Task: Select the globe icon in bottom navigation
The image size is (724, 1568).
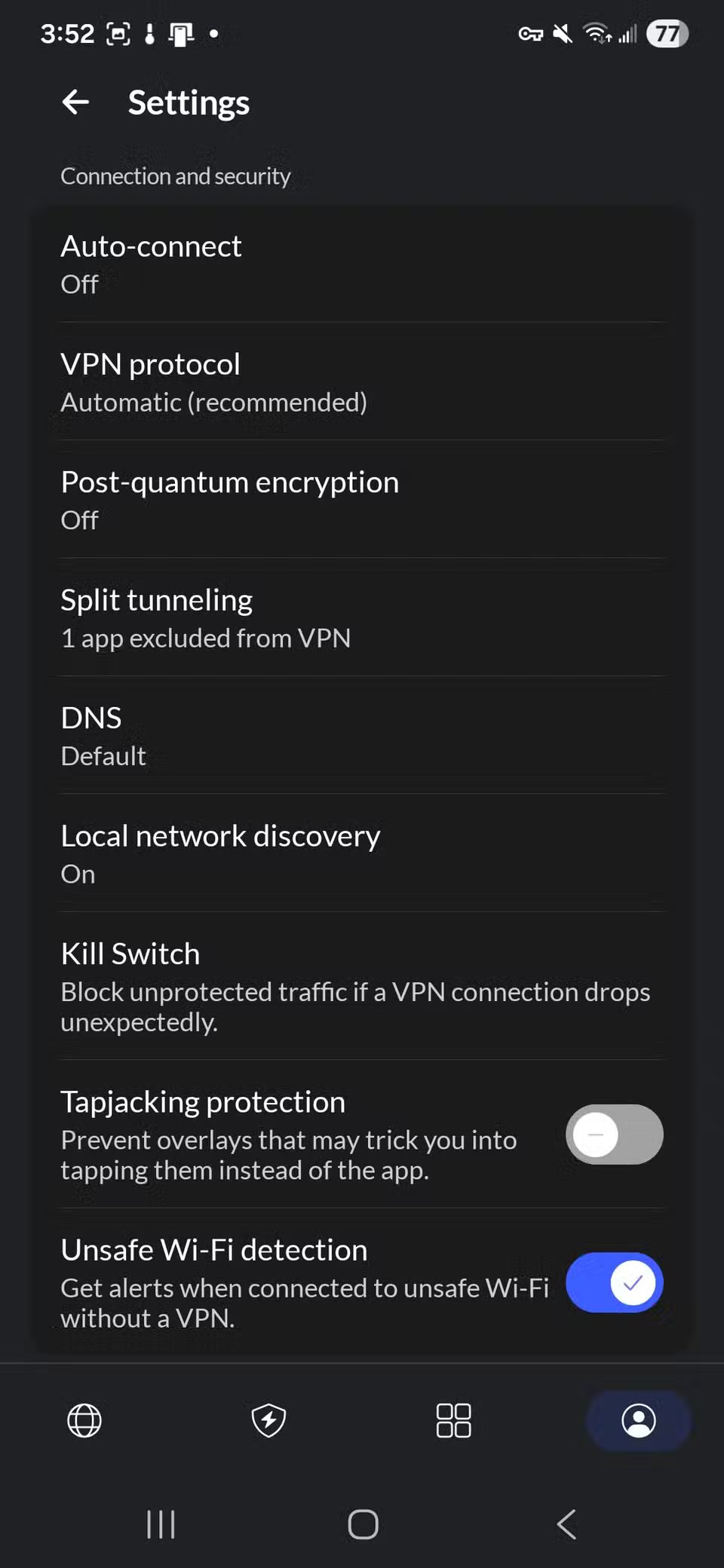Action: 84,1420
